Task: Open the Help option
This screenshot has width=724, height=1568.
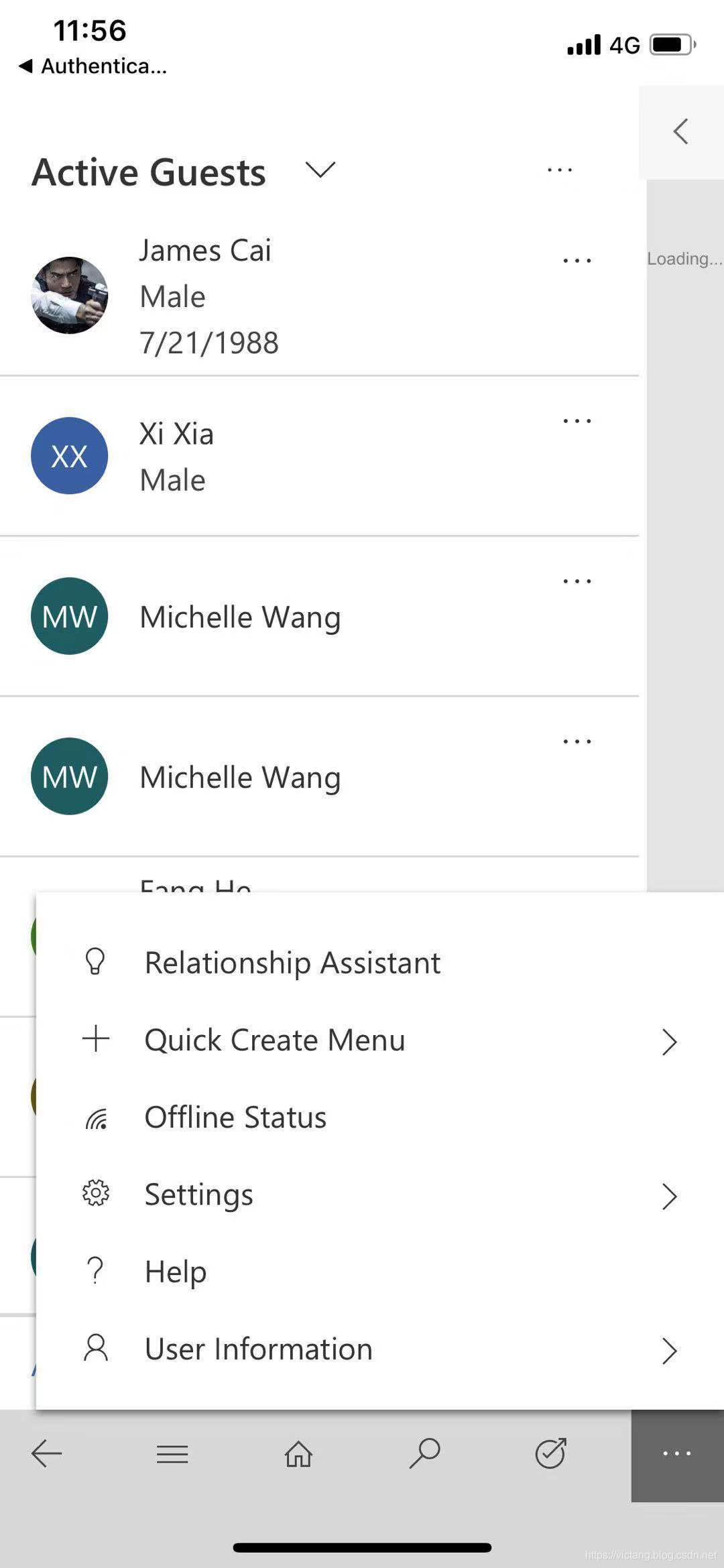Action: point(176,1272)
